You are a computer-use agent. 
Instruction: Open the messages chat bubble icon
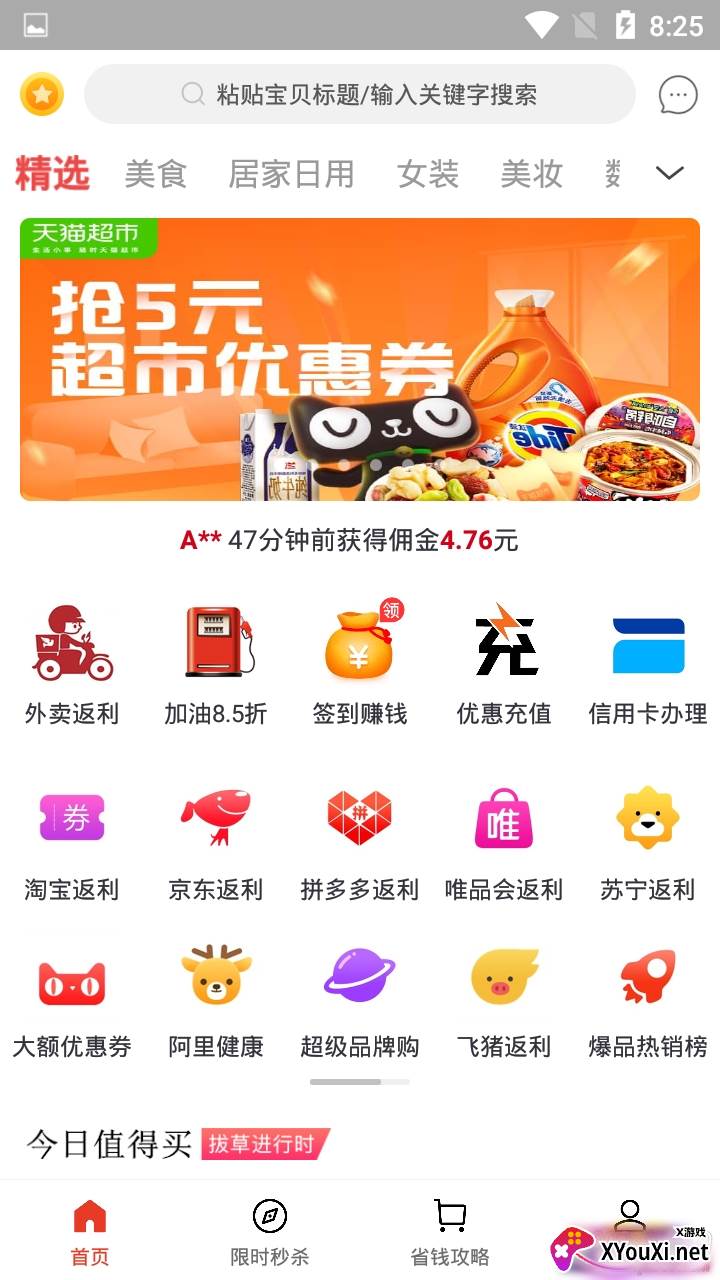[x=678, y=95]
